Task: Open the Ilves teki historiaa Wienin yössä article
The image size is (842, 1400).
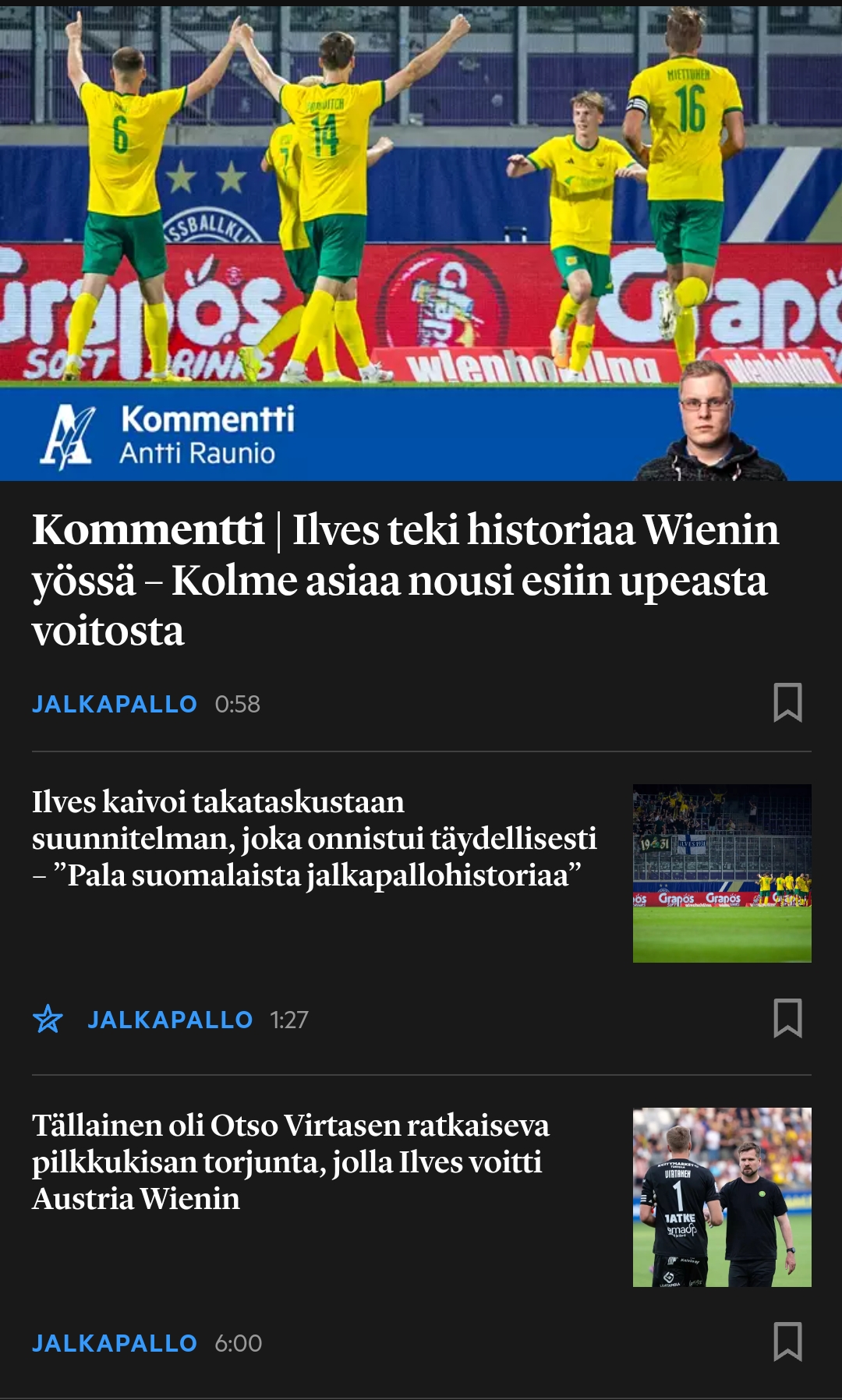Action: (405, 579)
